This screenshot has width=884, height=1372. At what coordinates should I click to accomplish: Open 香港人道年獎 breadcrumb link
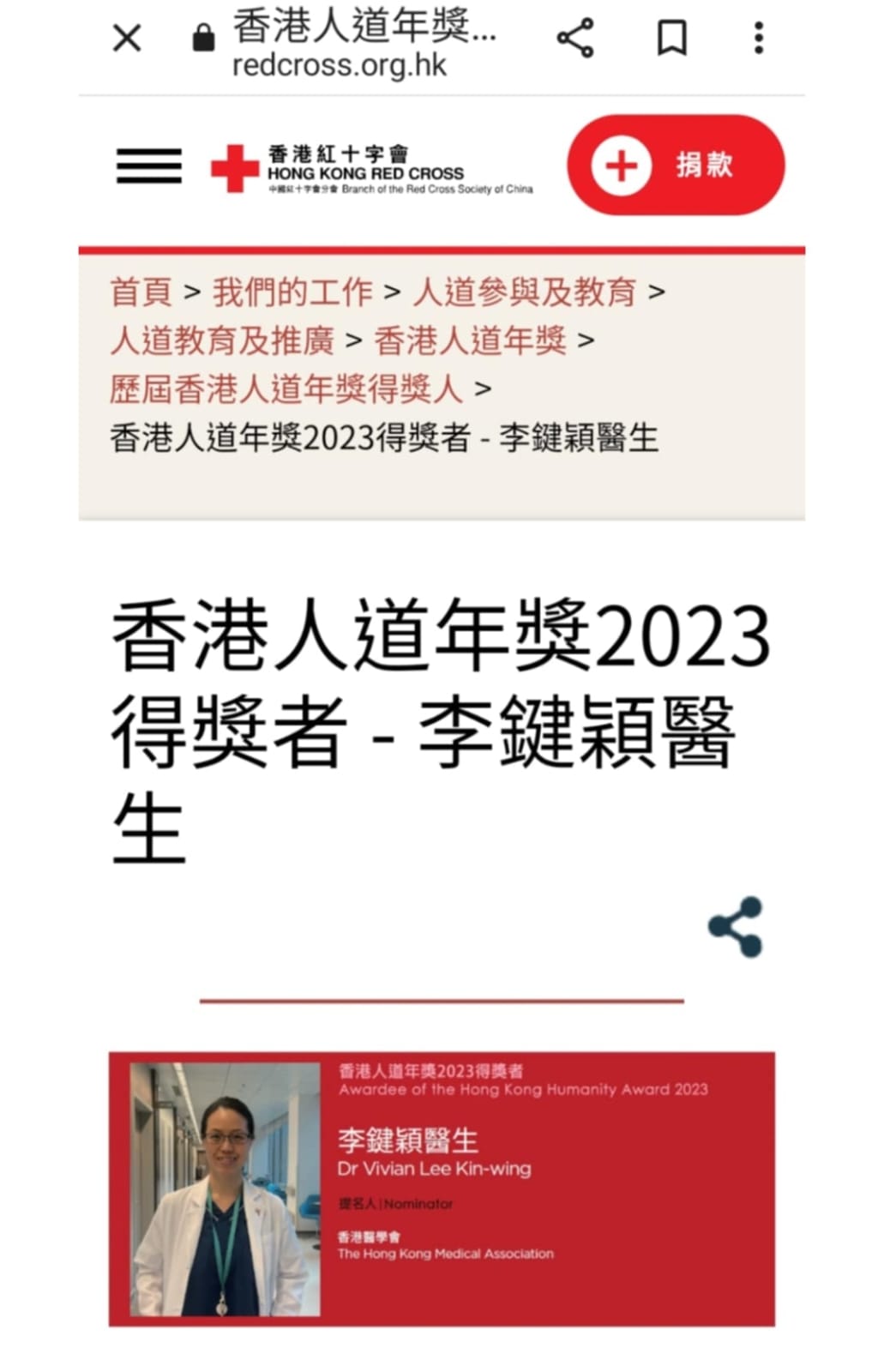(x=470, y=340)
